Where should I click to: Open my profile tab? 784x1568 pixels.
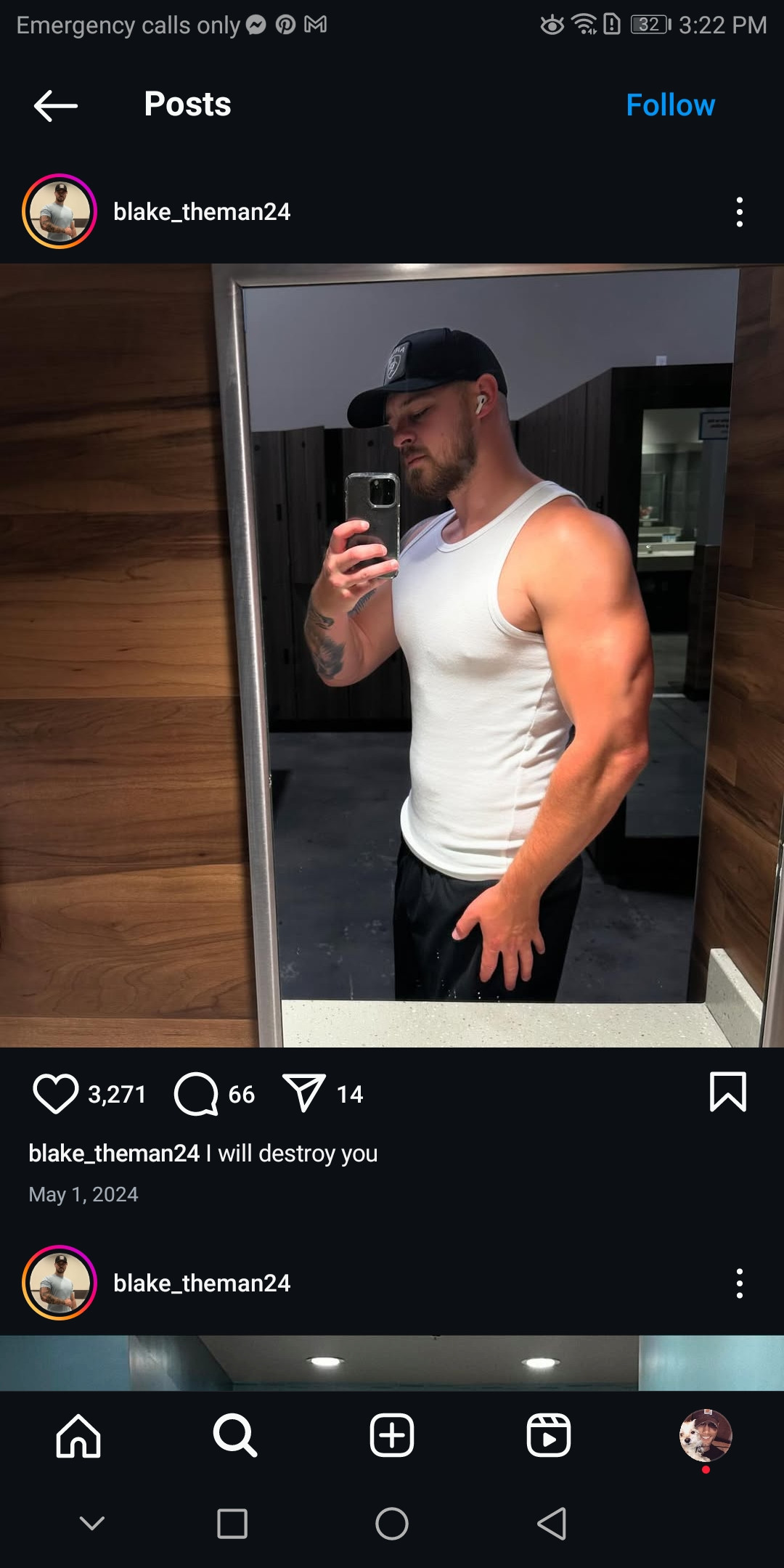coord(705,1436)
